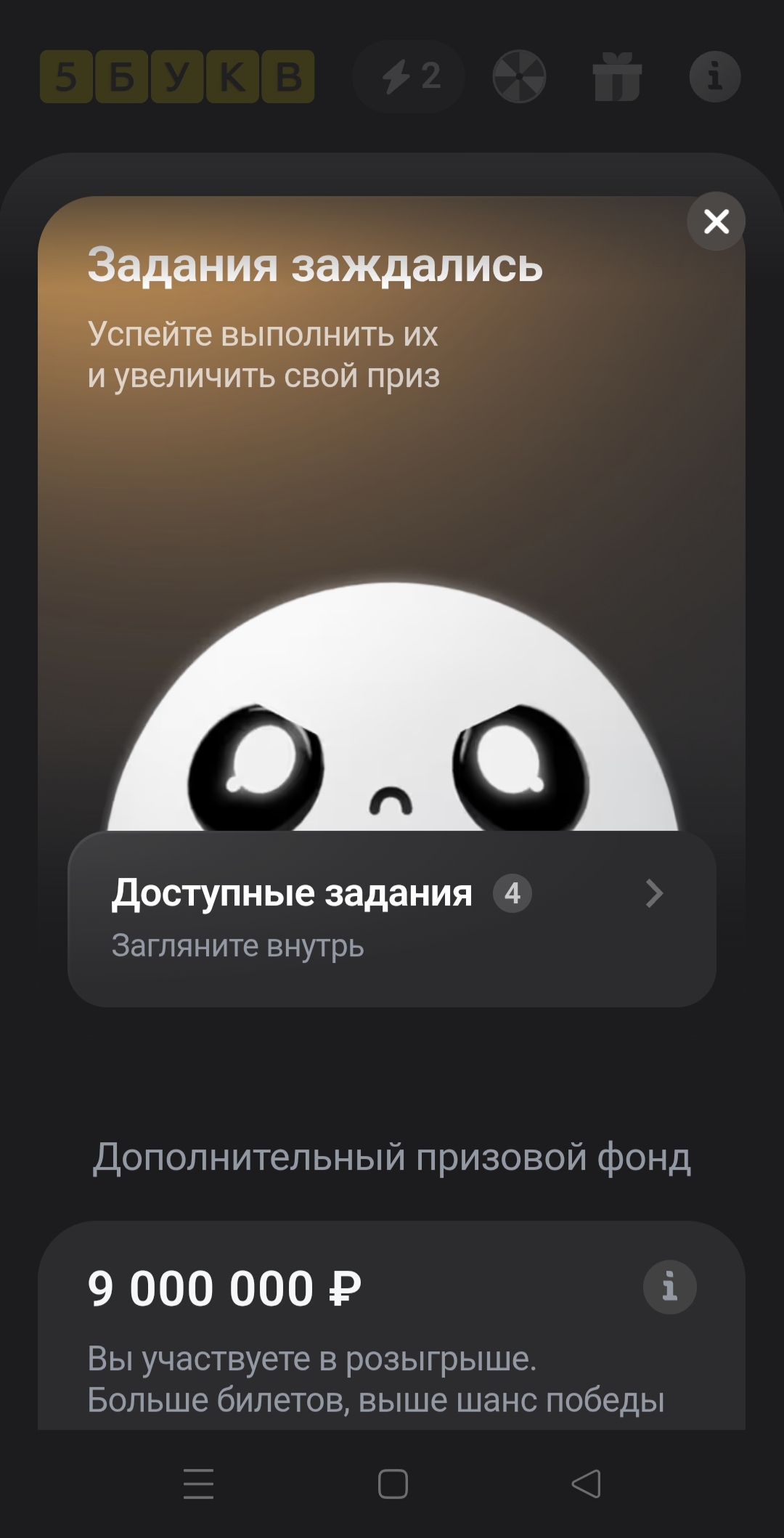Open the info icon in the top bar

[x=714, y=76]
